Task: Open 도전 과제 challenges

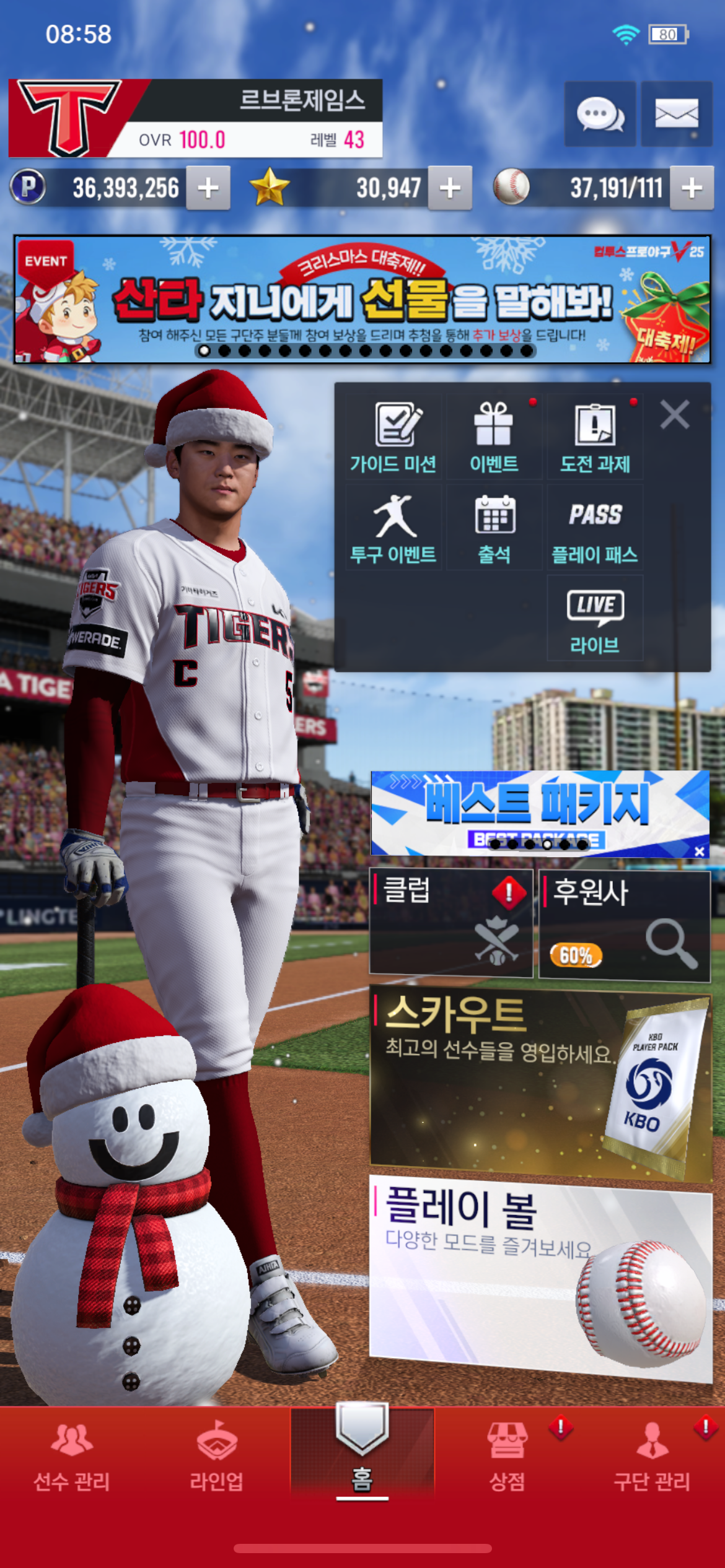Action: point(595,437)
